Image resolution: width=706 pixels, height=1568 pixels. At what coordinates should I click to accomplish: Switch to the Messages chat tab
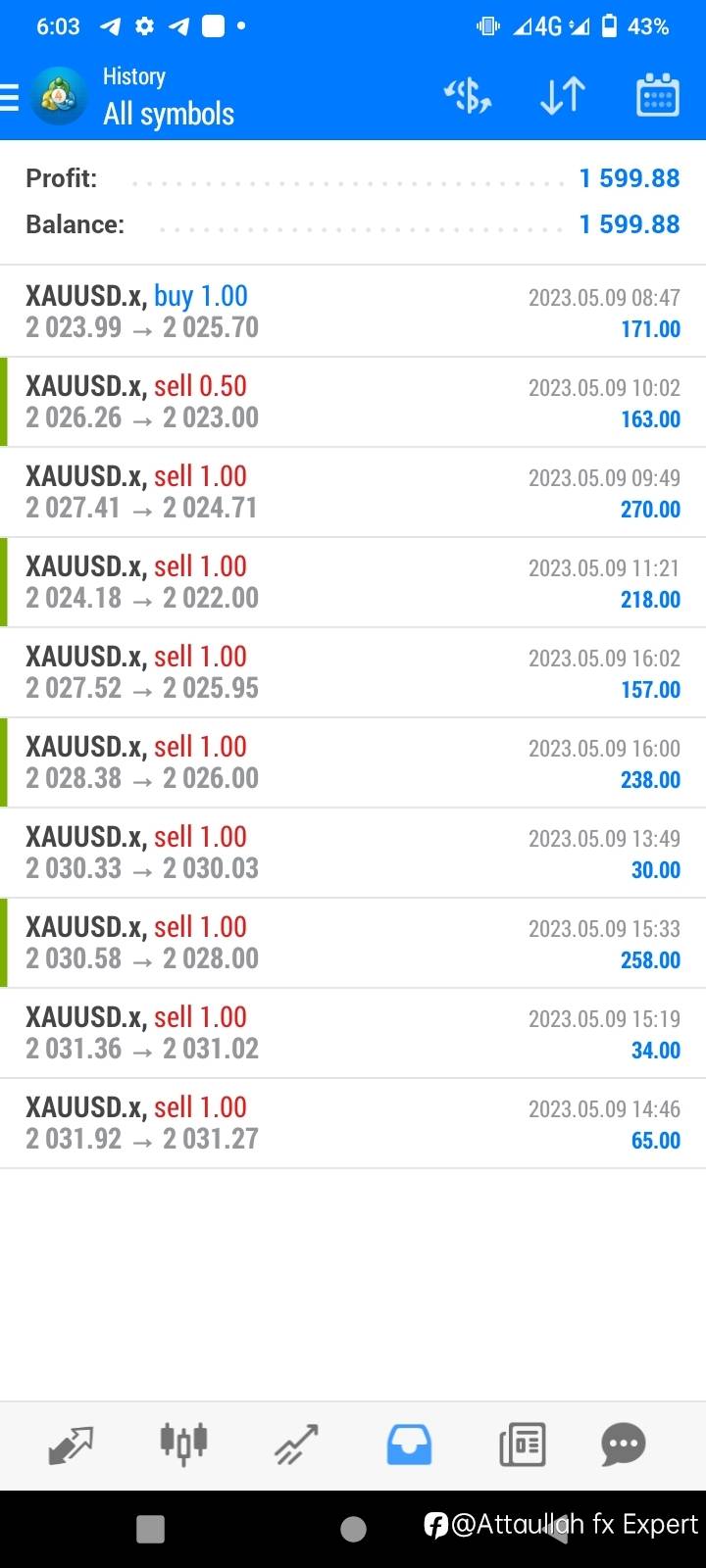click(x=624, y=1445)
